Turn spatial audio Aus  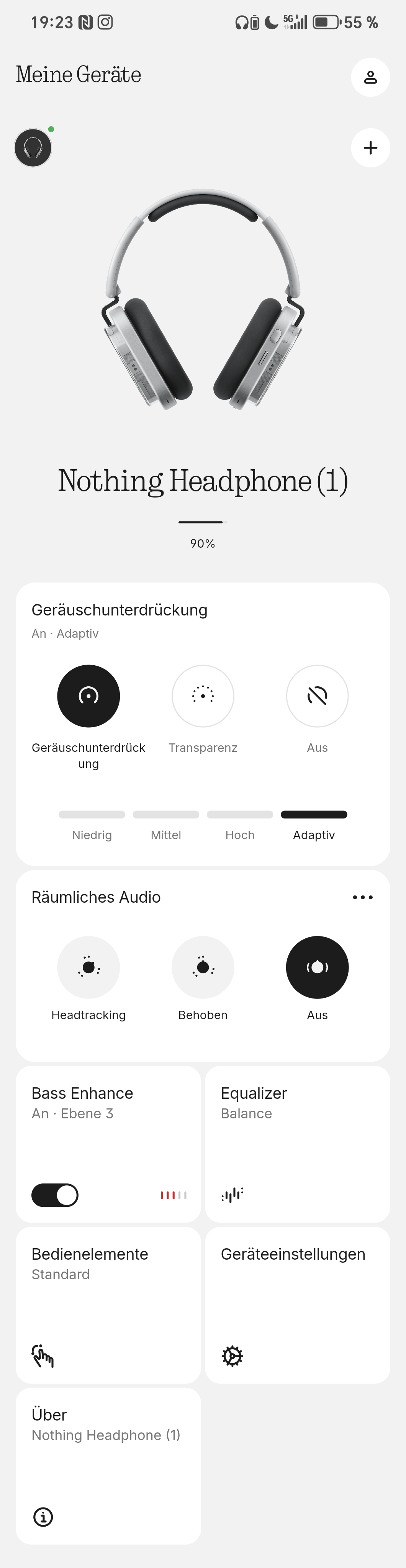click(317, 967)
